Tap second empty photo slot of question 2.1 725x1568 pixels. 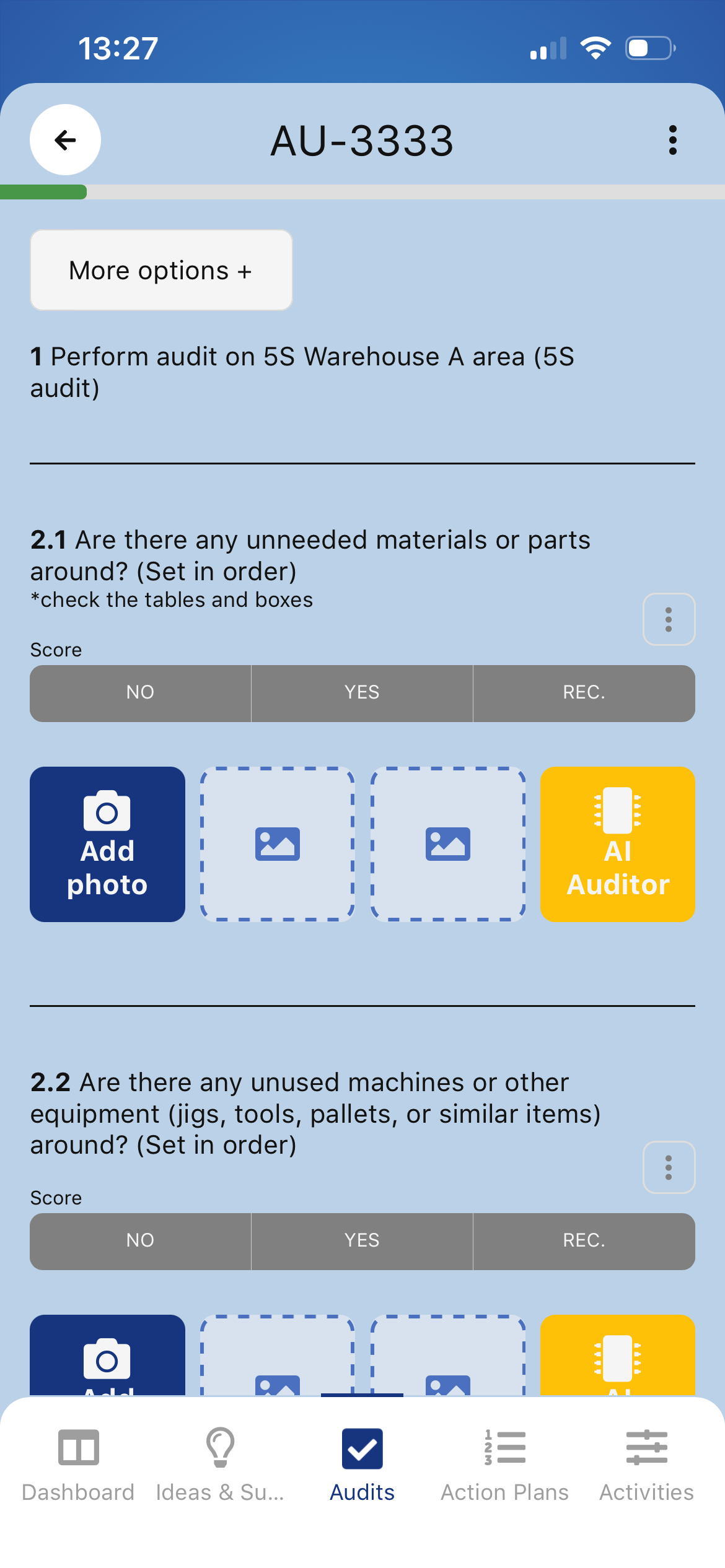pyautogui.click(x=448, y=844)
